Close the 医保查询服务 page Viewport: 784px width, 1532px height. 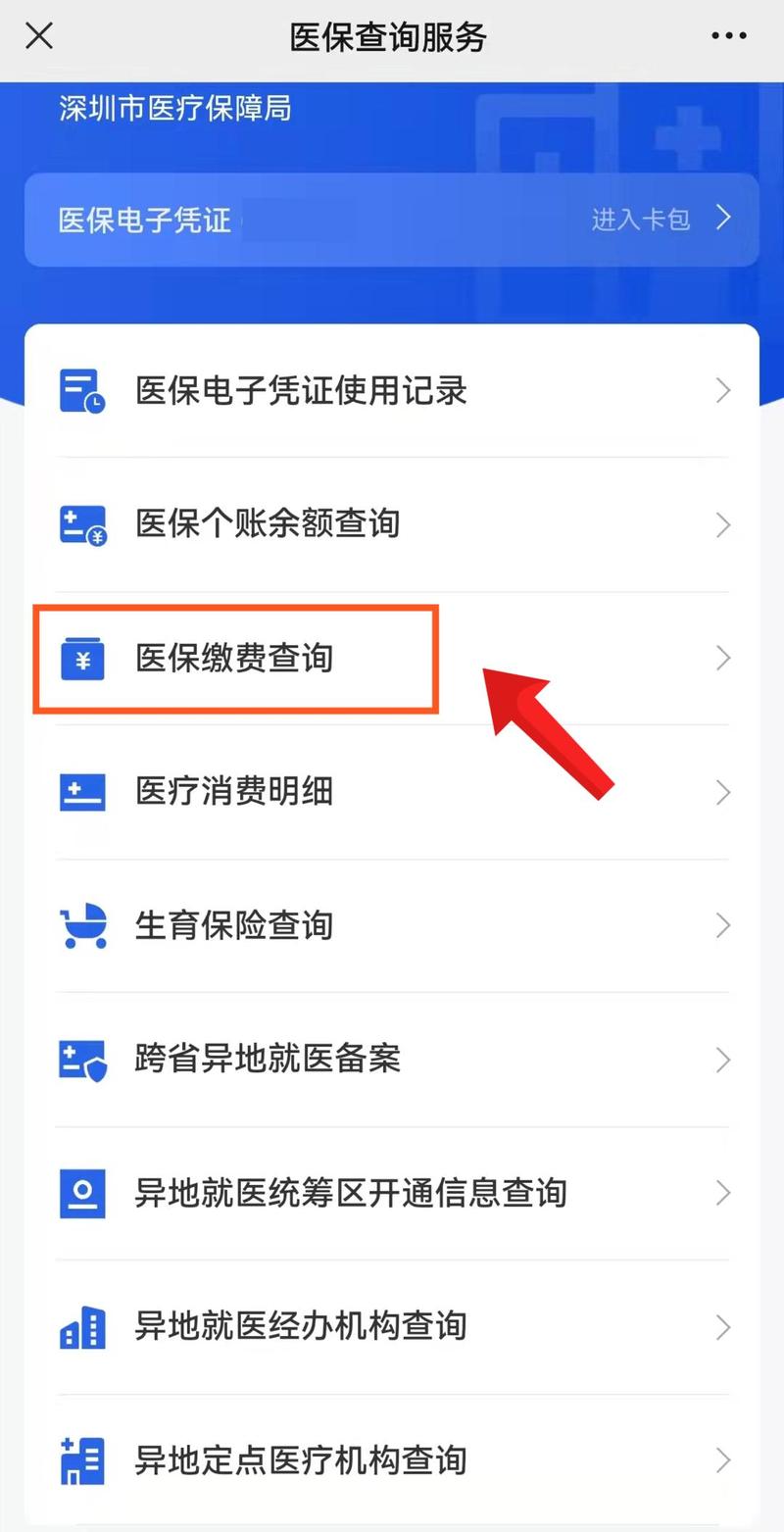(39, 37)
